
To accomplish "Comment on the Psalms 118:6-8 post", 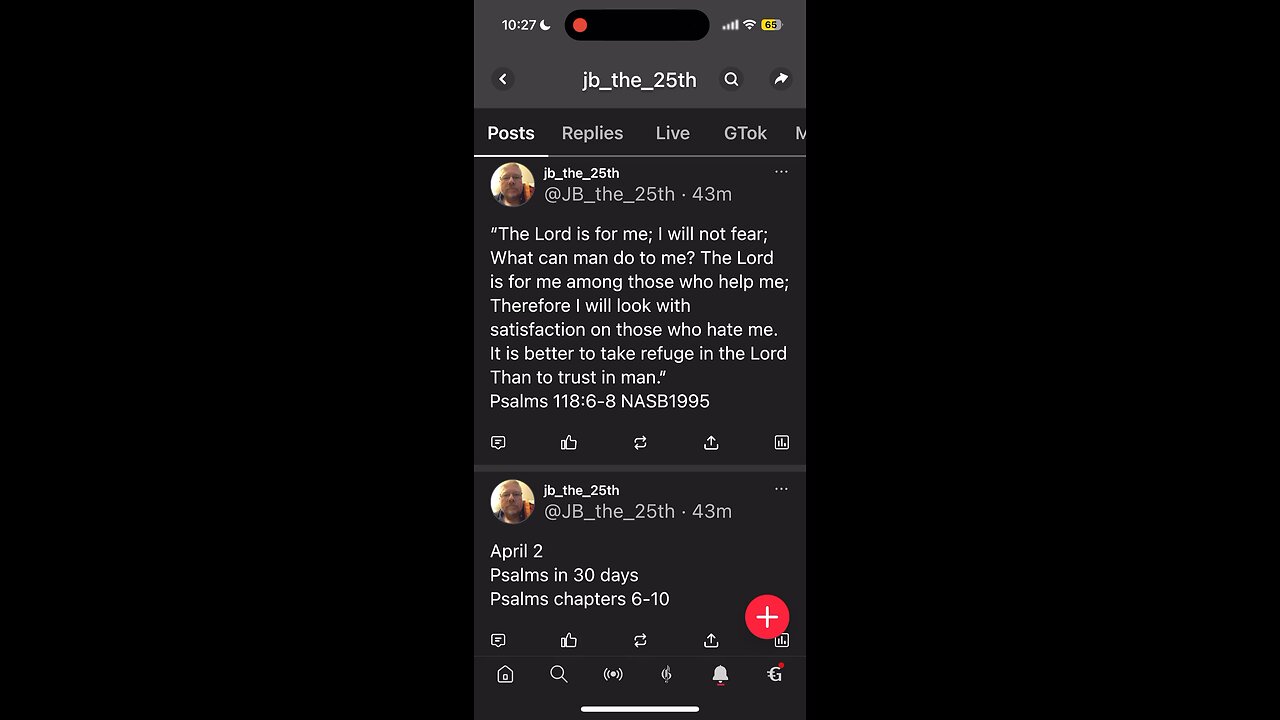I will click(x=498, y=442).
